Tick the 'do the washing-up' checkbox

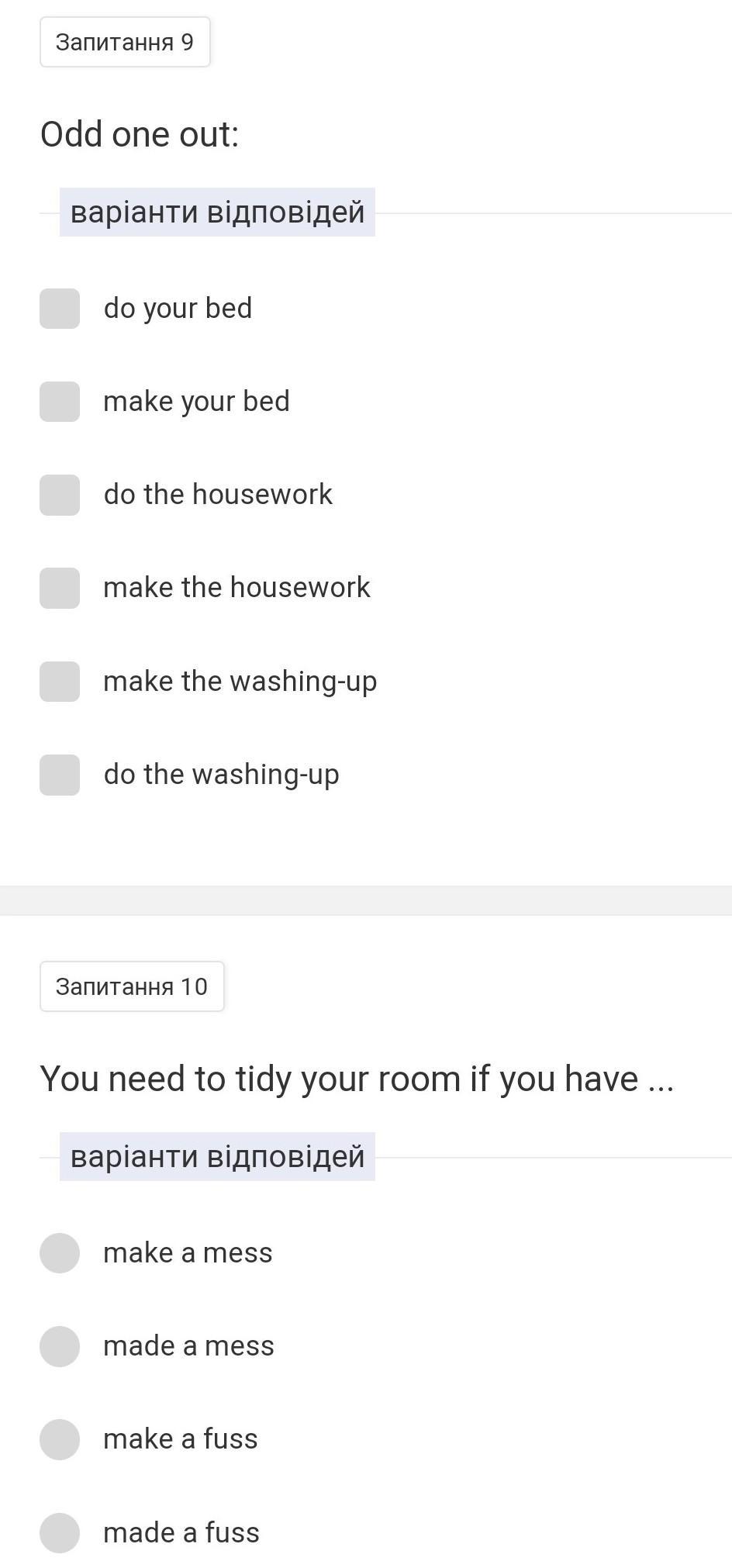pyautogui.click(x=60, y=775)
